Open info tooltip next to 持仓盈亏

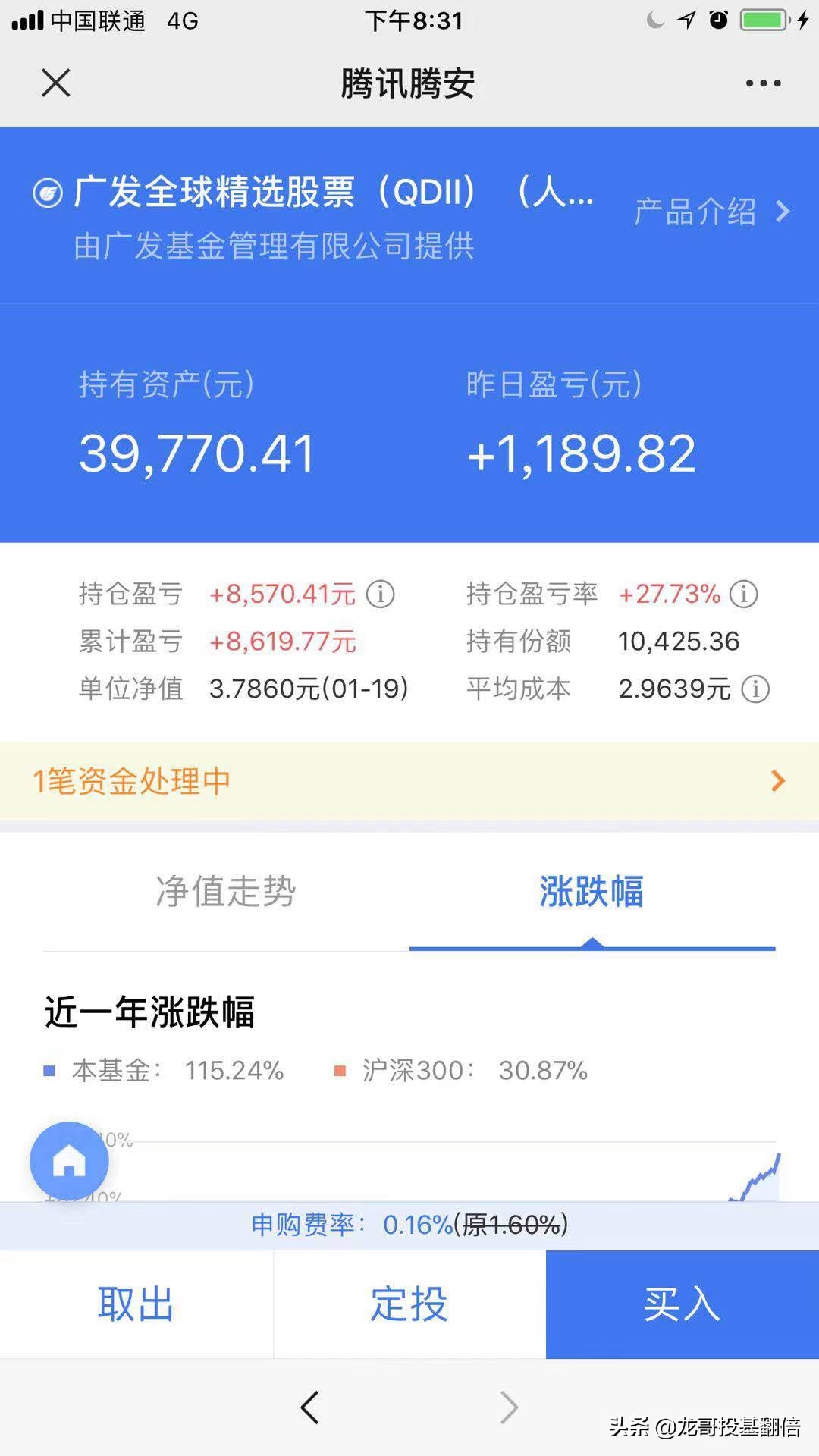tap(381, 595)
